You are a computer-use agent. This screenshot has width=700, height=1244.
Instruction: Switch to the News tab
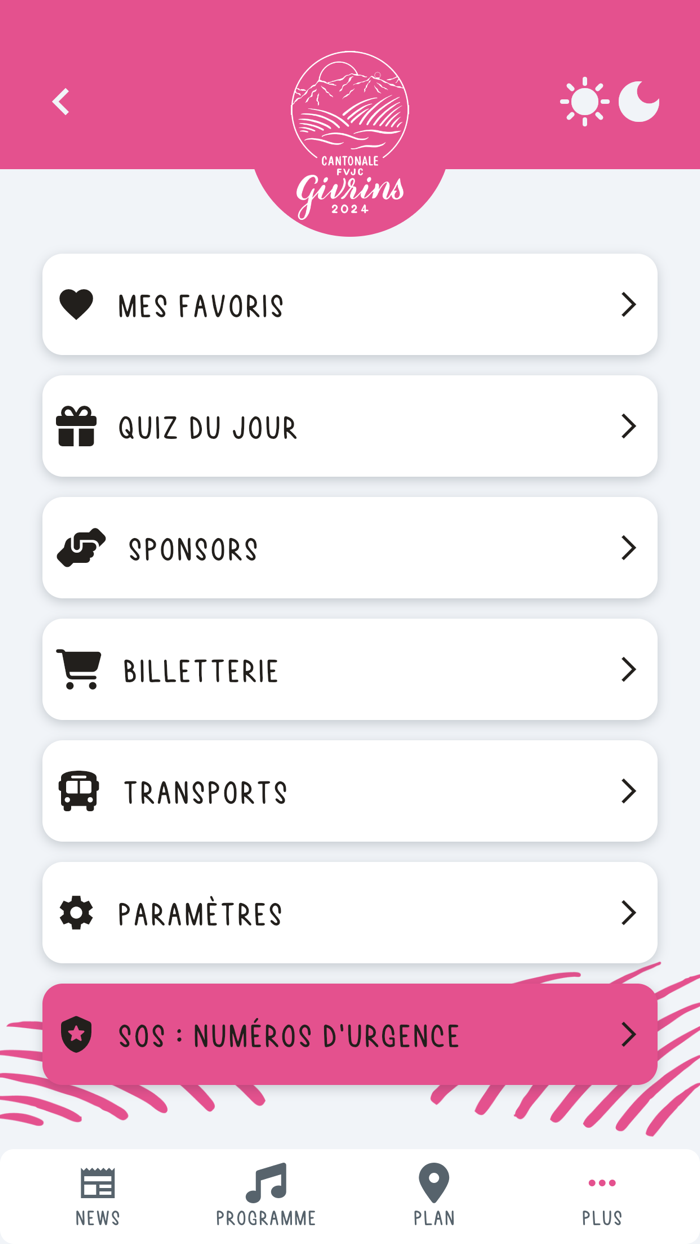pos(98,1196)
